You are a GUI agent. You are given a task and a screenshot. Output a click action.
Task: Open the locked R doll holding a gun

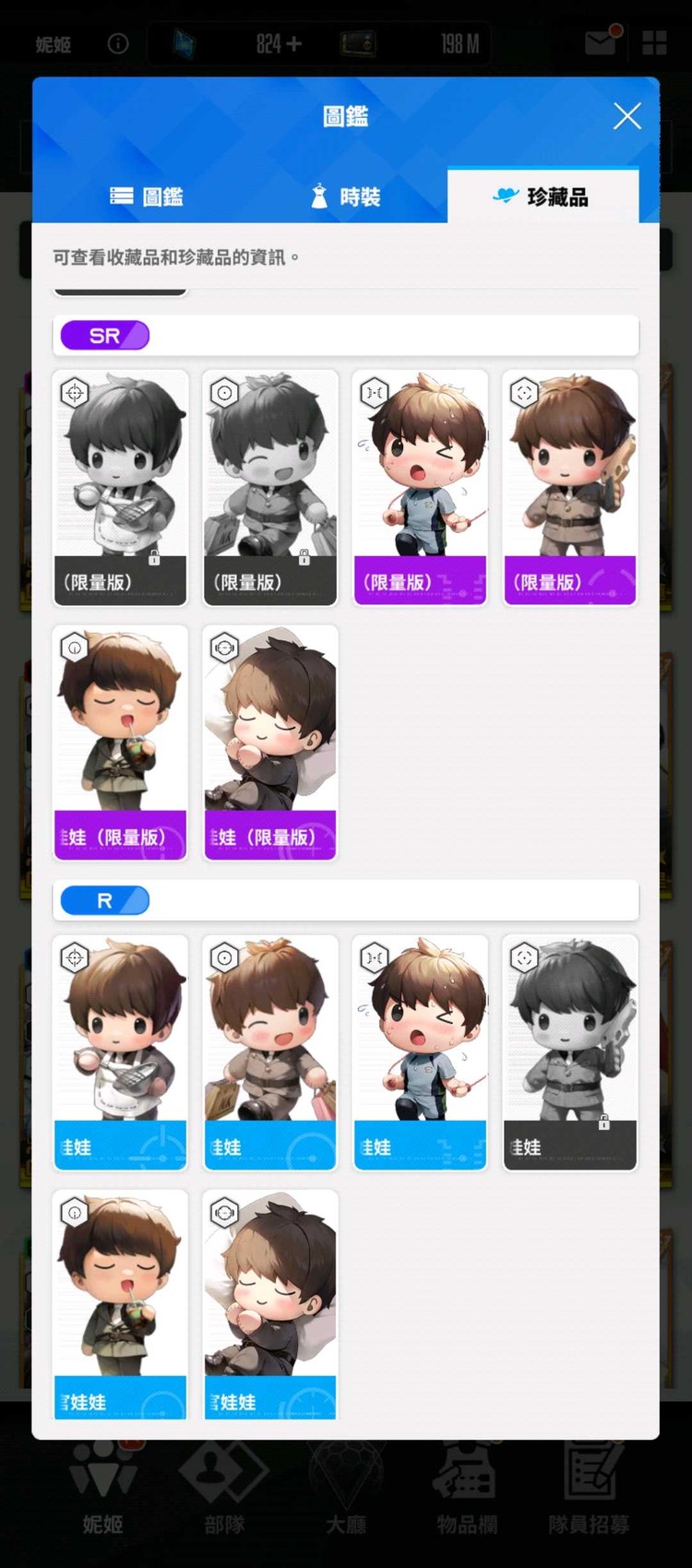[x=569, y=1052]
